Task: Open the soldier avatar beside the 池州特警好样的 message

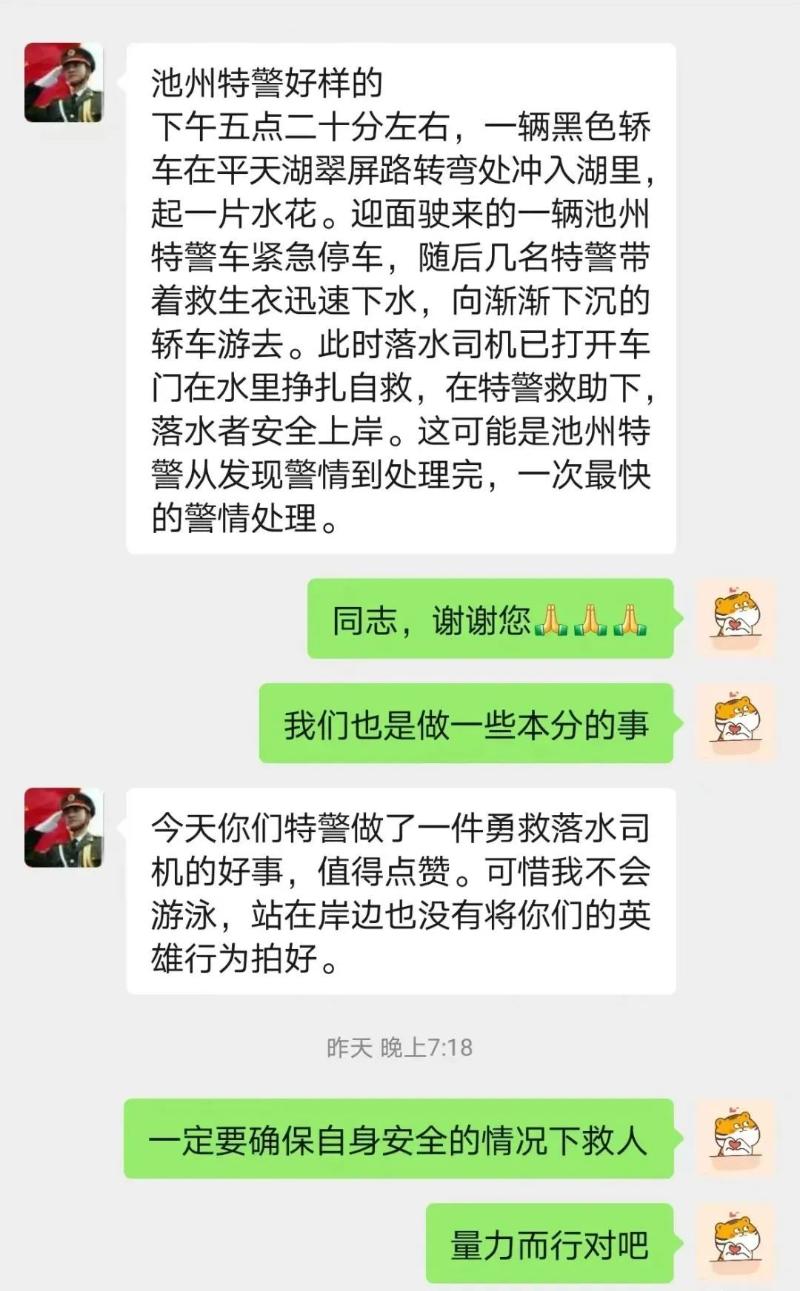Action: point(64,83)
